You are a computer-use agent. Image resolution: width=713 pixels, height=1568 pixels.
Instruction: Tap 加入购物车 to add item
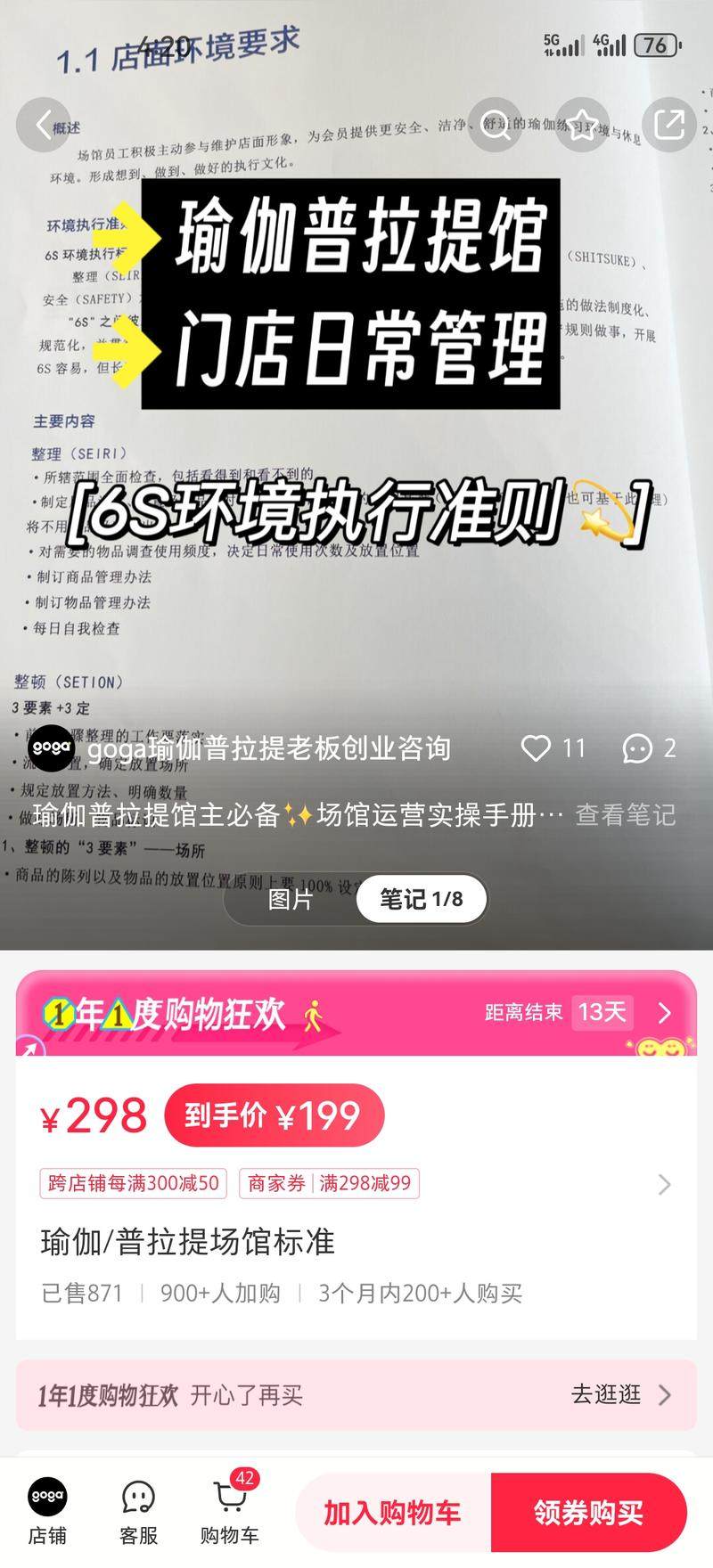point(392,1513)
